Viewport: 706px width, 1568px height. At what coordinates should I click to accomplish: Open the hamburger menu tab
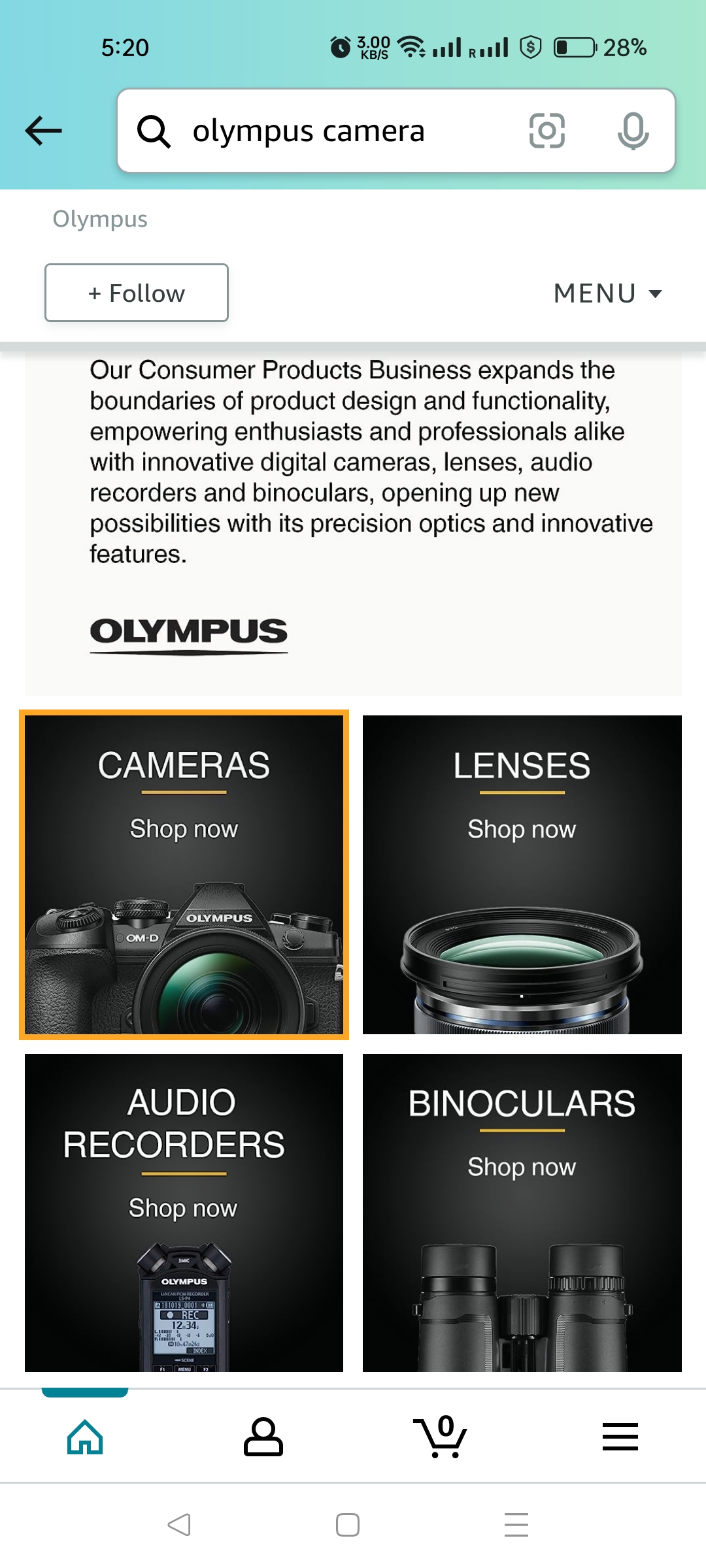click(x=620, y=1436)
